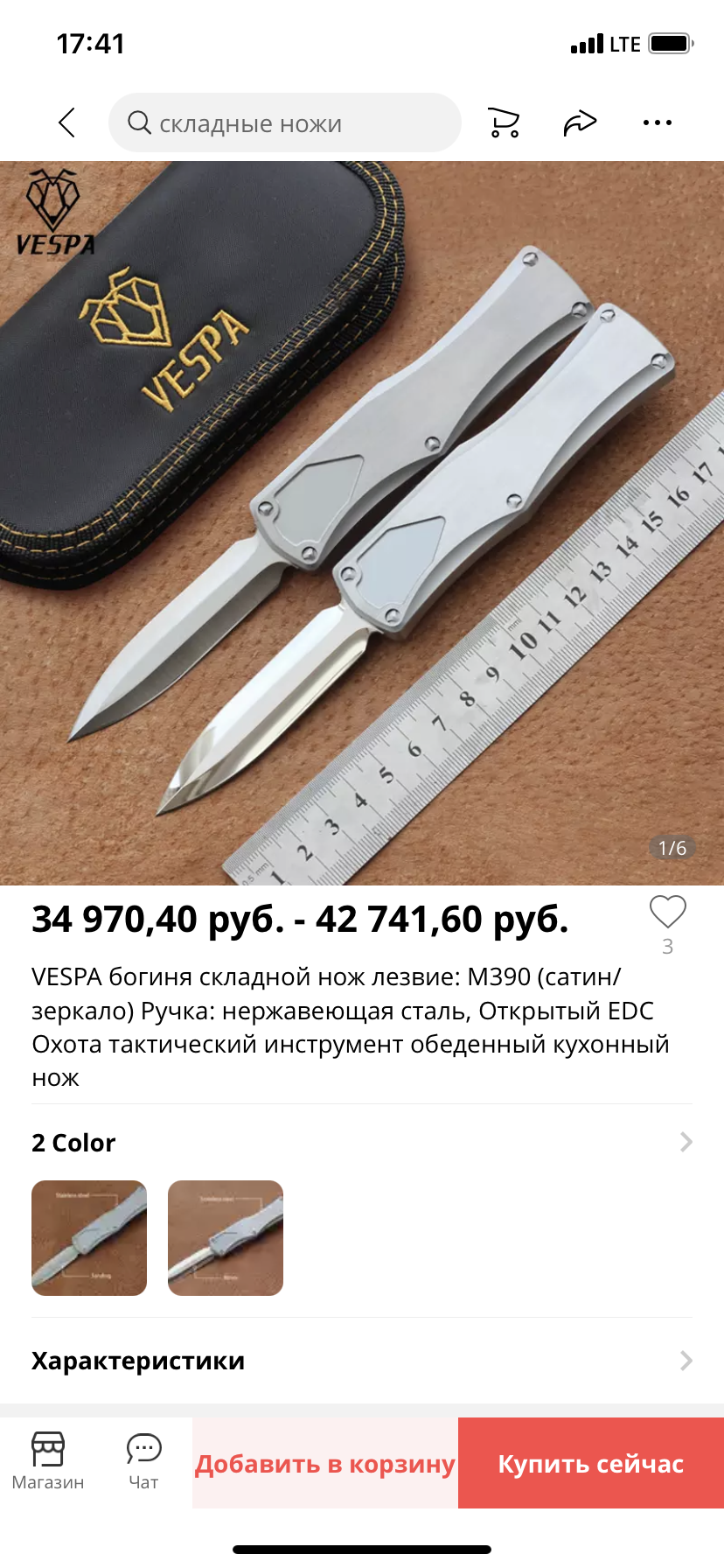Tap Добавить в корзину
This screenshot has height=1568, width=724.
click(325, 1463)
